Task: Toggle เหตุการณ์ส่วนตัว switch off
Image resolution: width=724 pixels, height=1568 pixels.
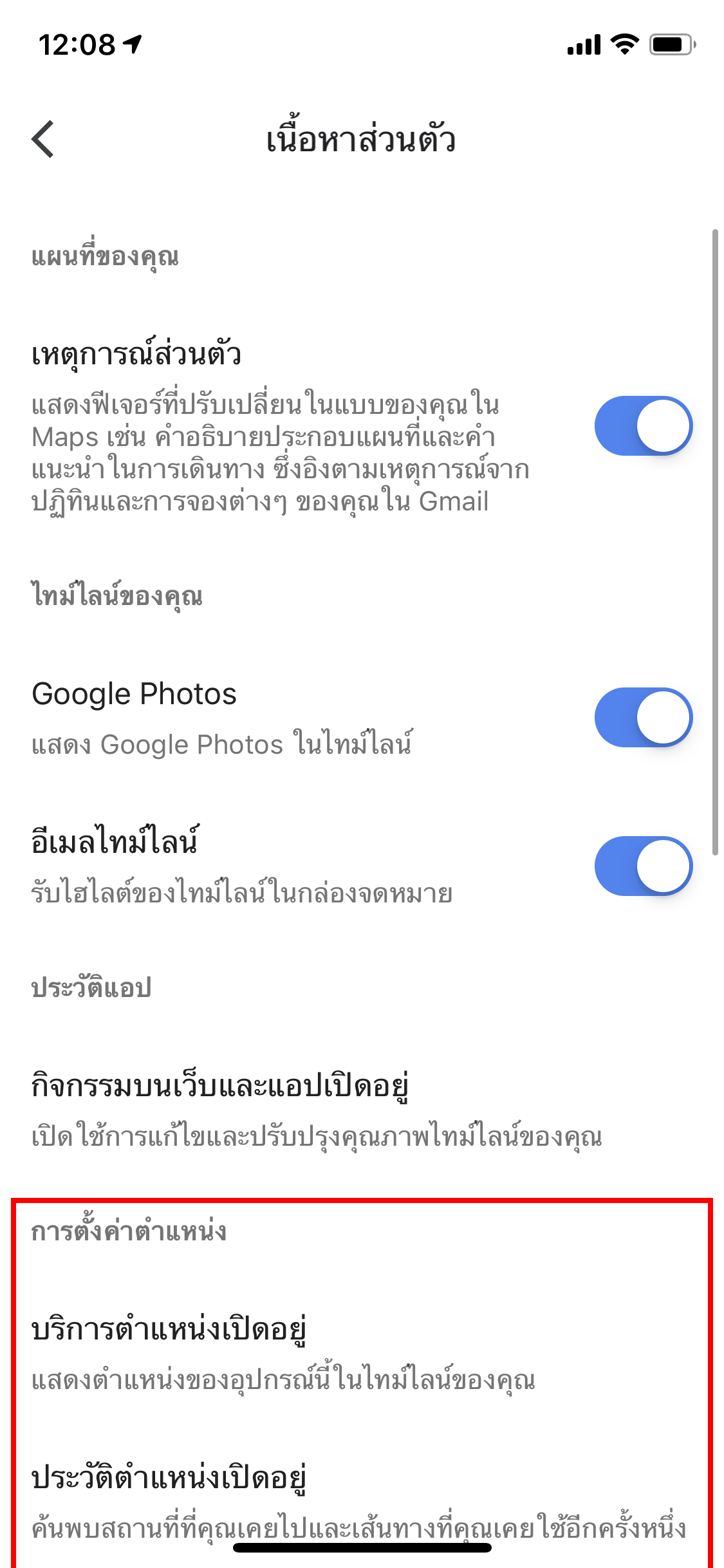Action: (643, 426)
